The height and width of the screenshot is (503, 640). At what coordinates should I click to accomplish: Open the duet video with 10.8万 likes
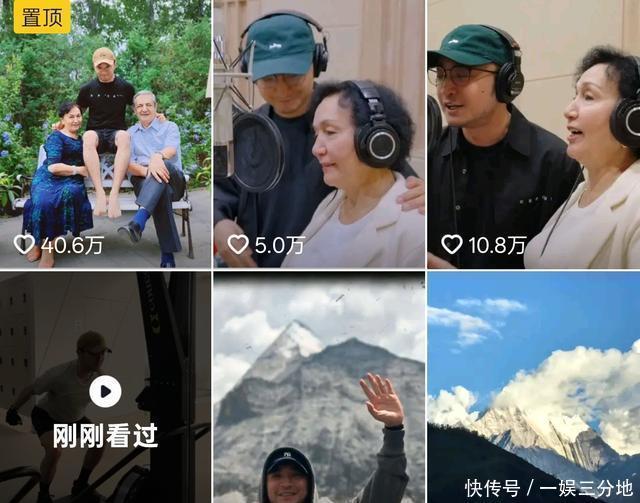pos(533,135)
